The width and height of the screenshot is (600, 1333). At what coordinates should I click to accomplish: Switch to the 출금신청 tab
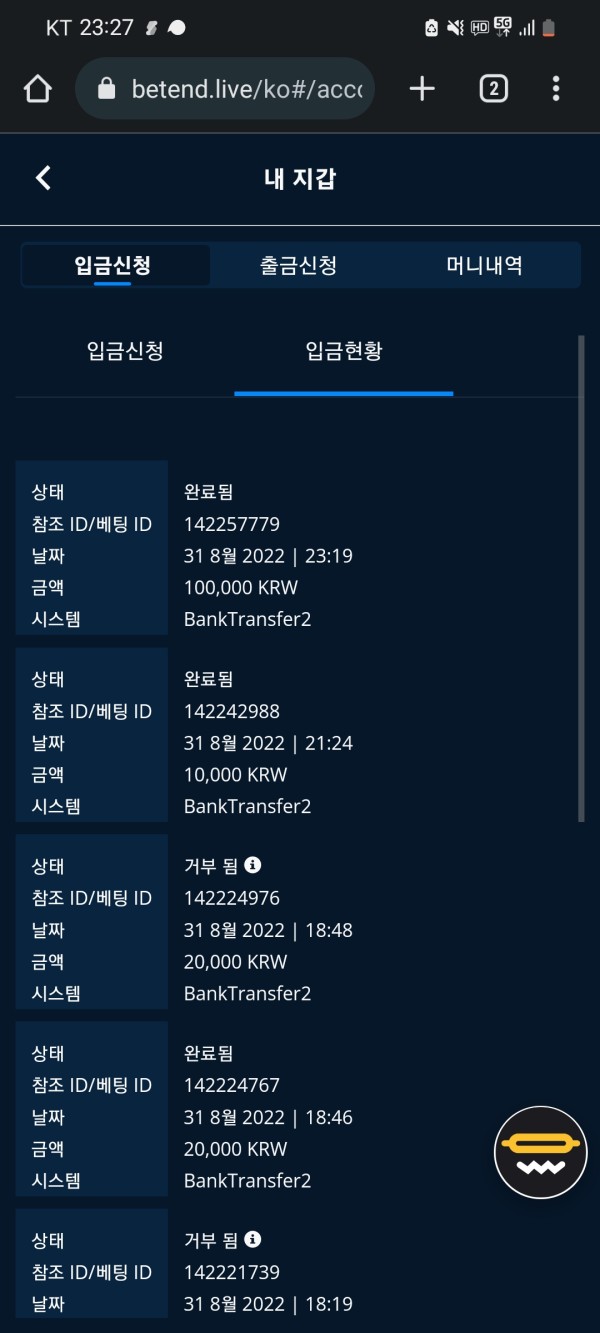(298, 265)
